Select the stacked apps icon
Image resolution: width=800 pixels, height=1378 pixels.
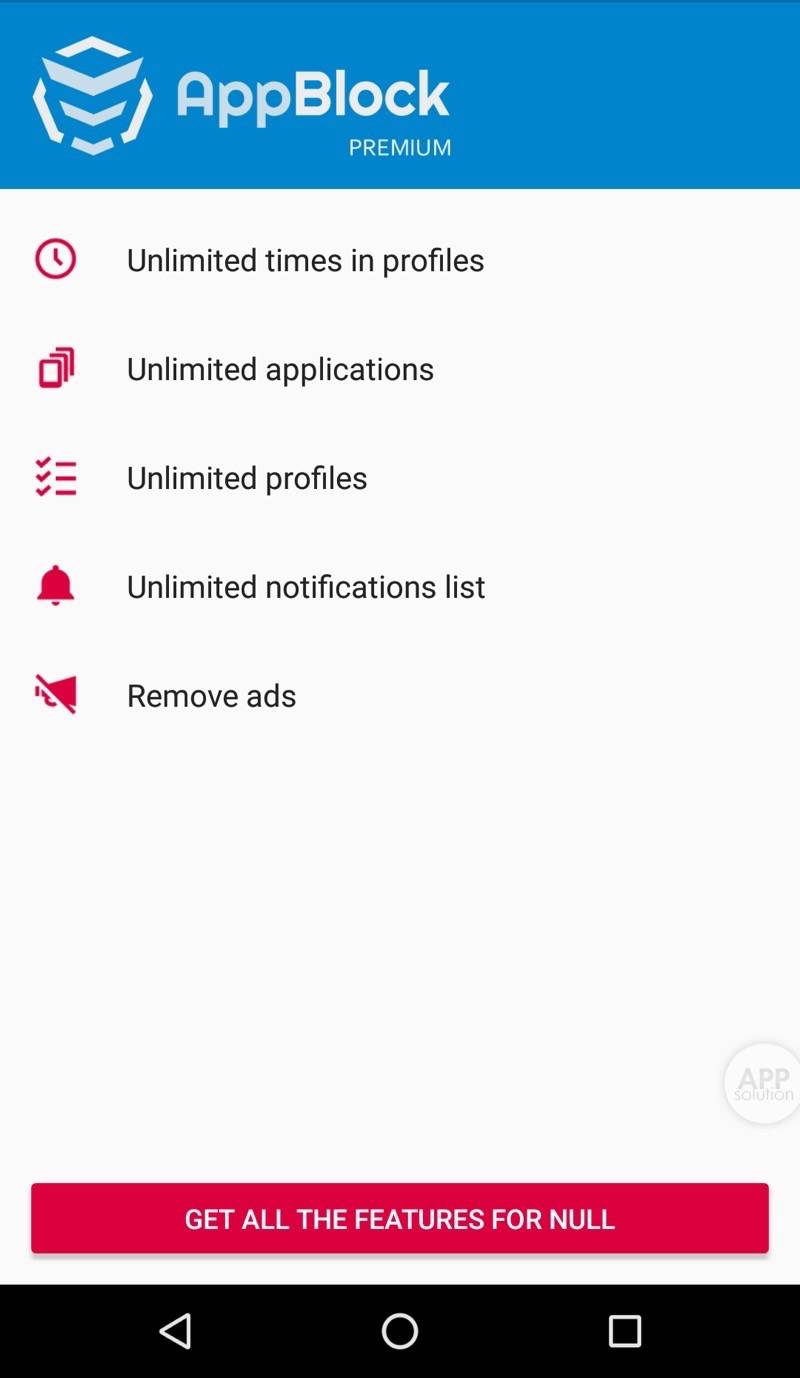[x=56, y=368]
